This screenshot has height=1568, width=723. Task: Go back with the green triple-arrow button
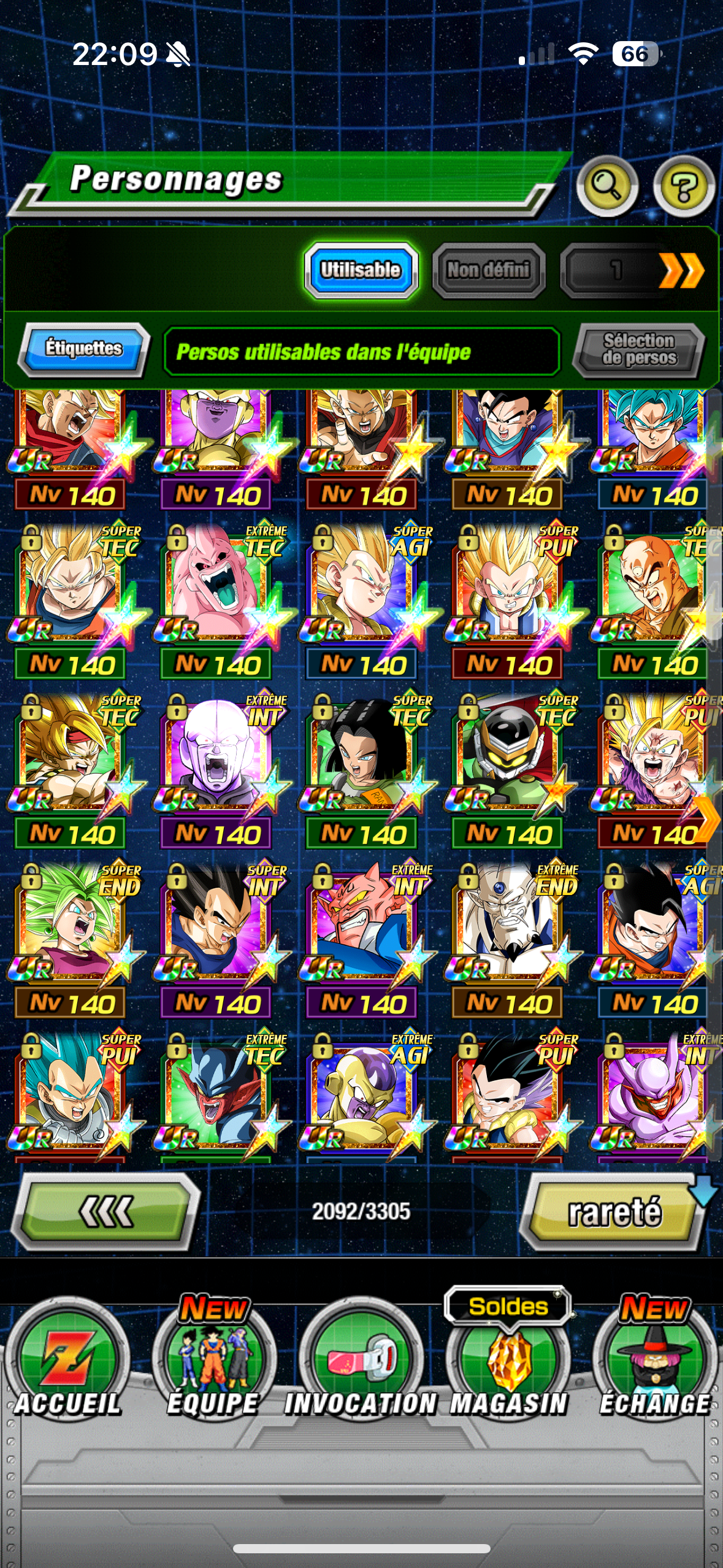point(106,1211)
